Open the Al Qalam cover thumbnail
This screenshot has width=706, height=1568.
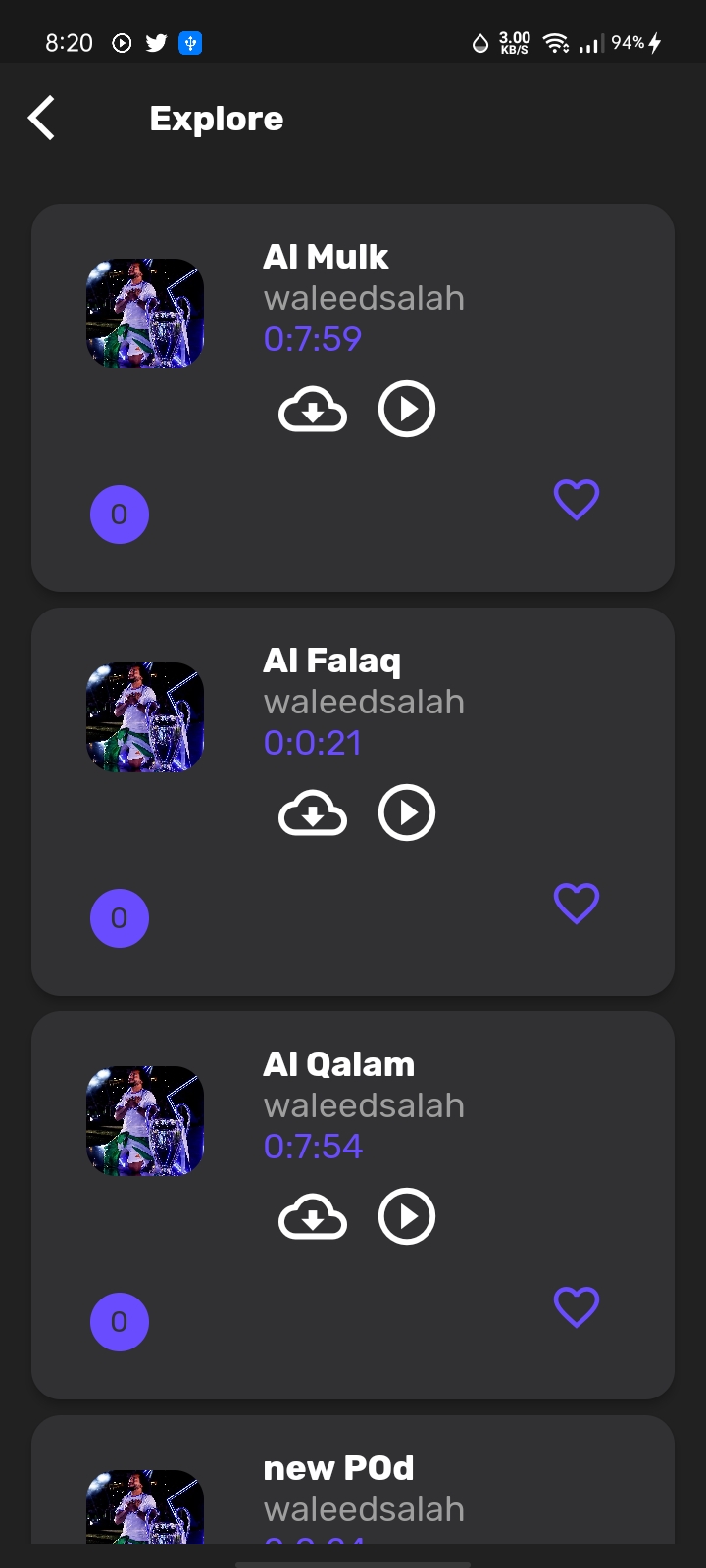pyautogui.click(x=144, y=1121)
